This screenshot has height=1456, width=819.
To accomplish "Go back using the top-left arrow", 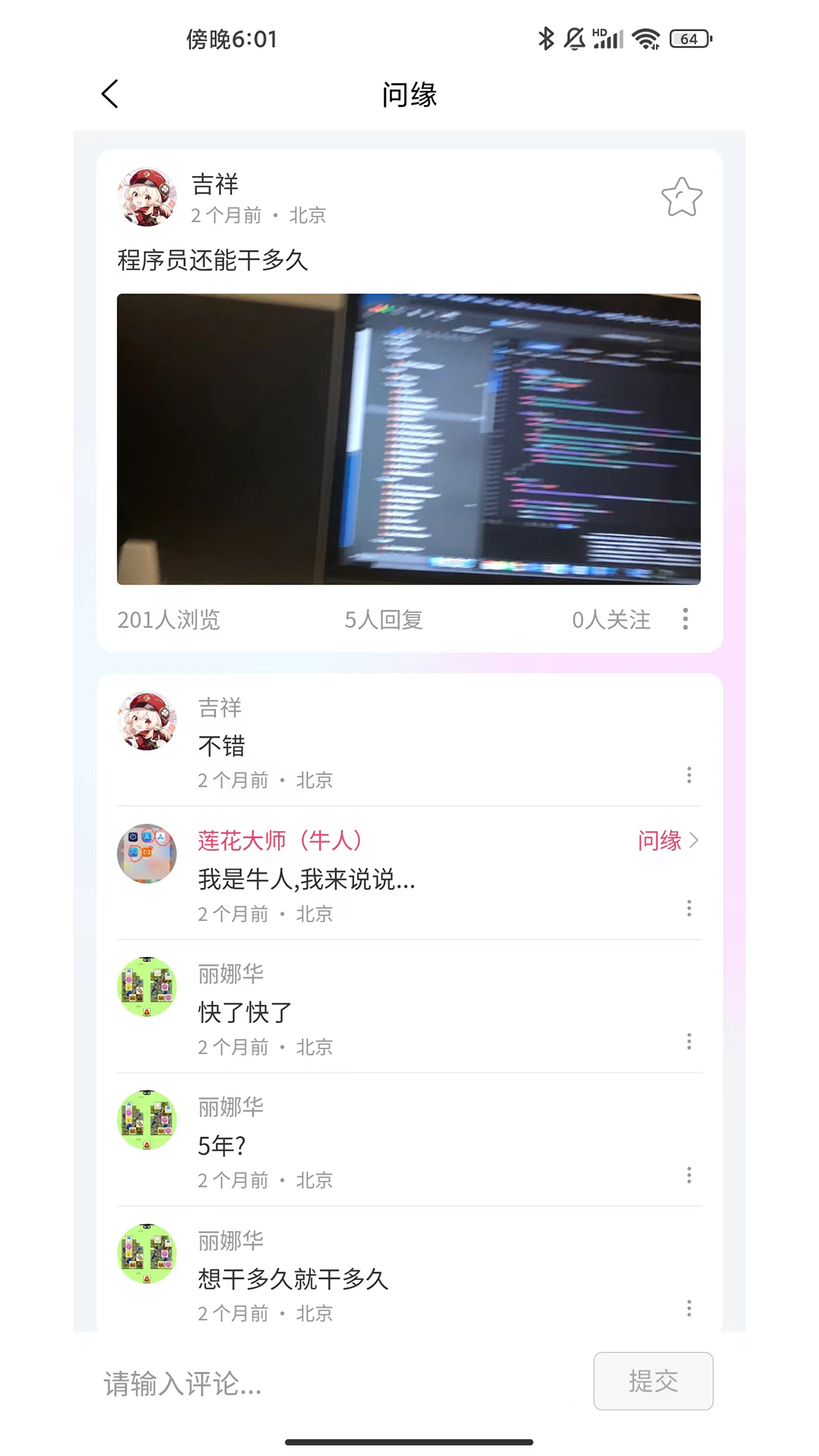I will [x=110, y=94].
